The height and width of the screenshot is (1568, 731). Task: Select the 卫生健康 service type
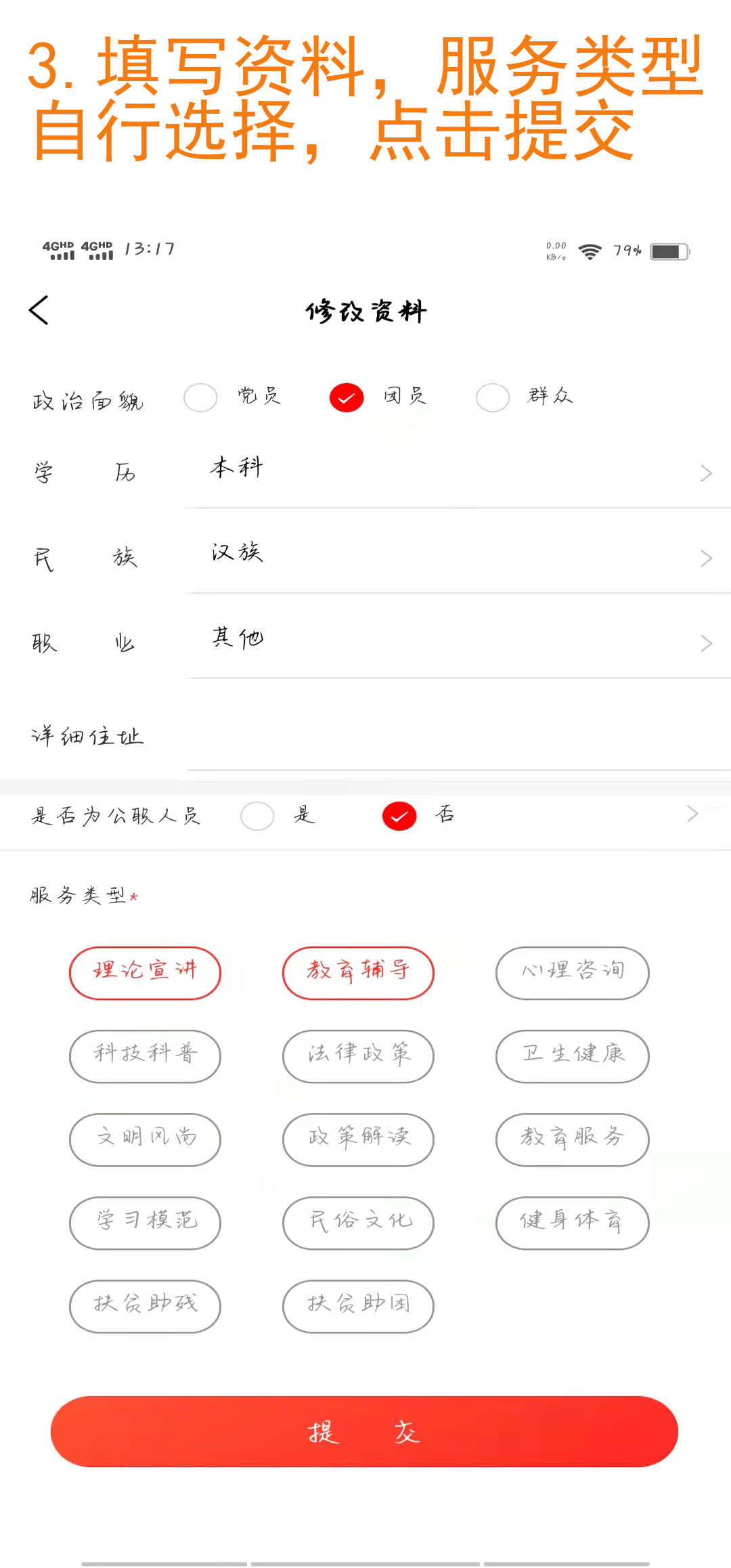(573, 1056)
